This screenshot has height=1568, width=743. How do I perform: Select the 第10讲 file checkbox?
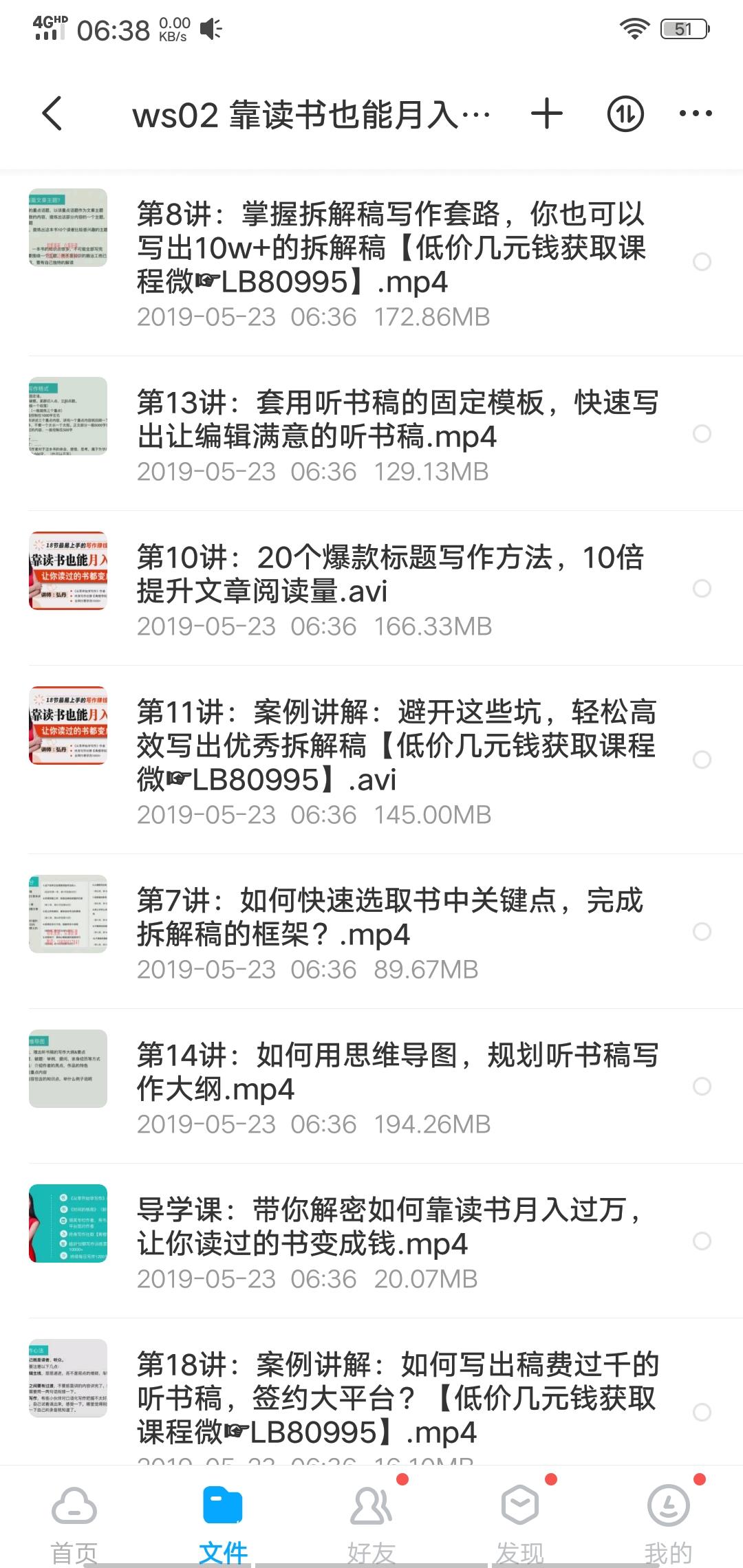coord(702,589)
